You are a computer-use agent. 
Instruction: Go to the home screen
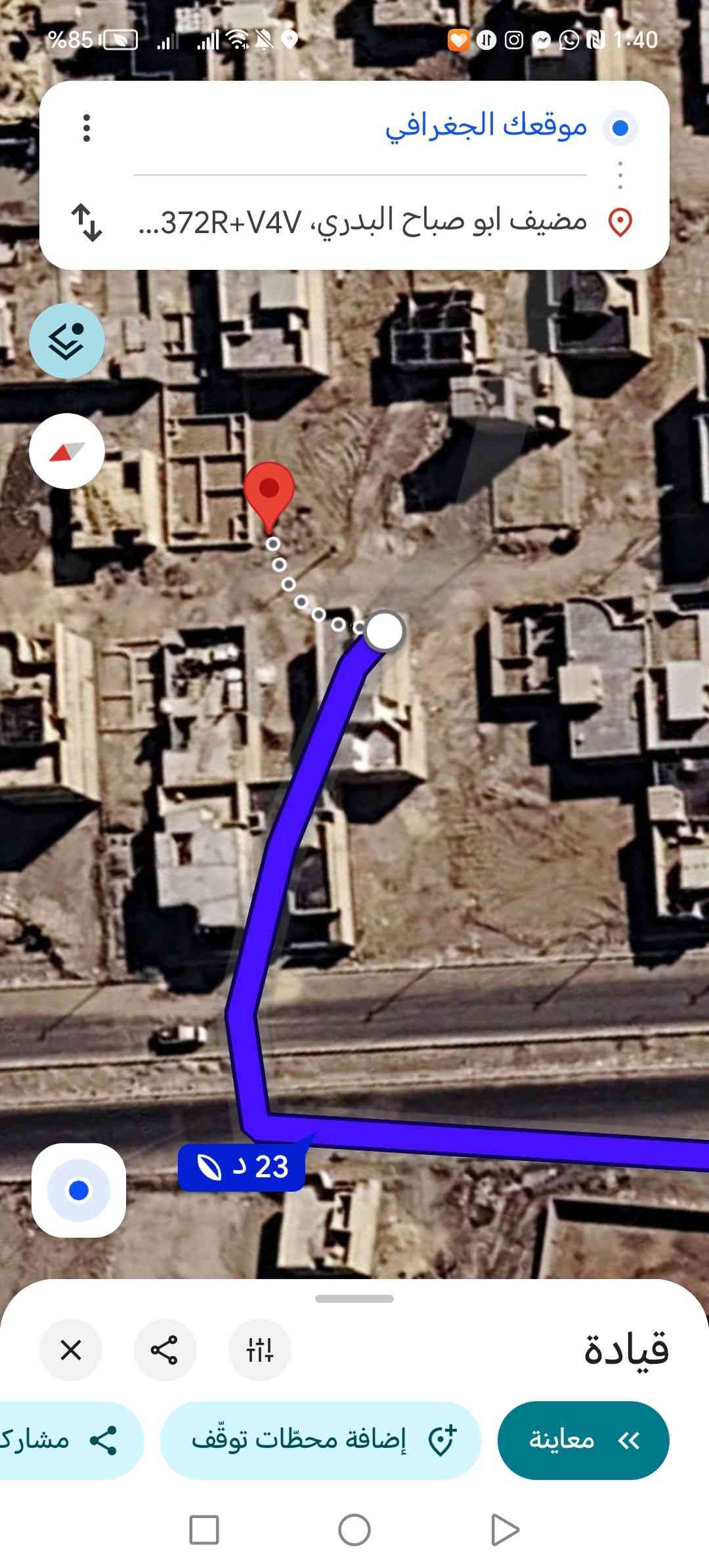coord(354,1530)
